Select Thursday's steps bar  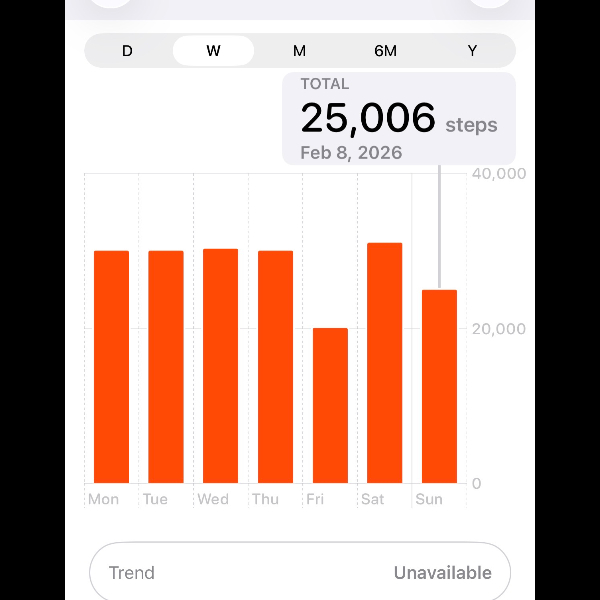click(275, 367)
